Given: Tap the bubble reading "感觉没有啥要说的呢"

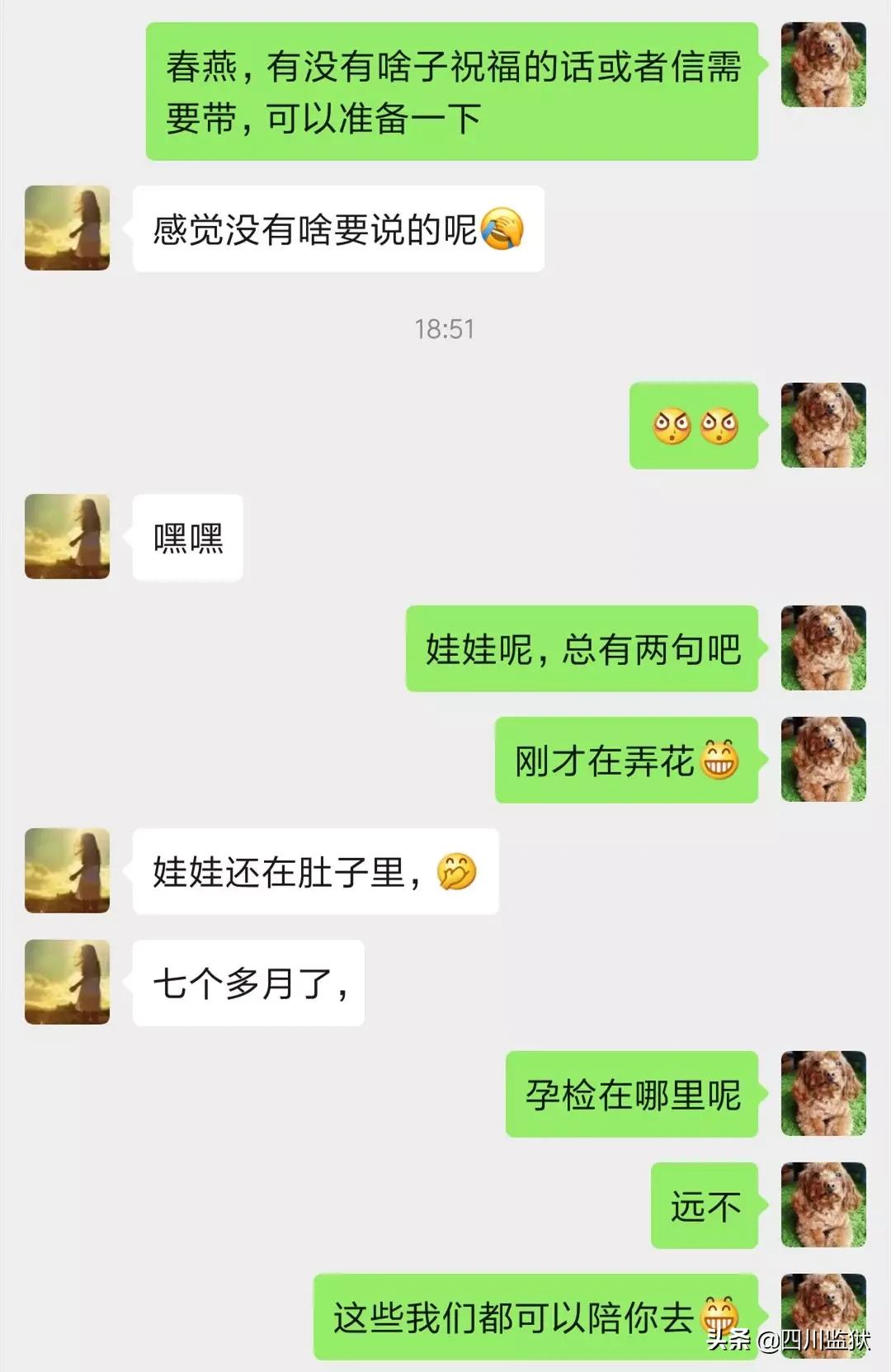Looking at the screenshot, I should tap(338, 230).
